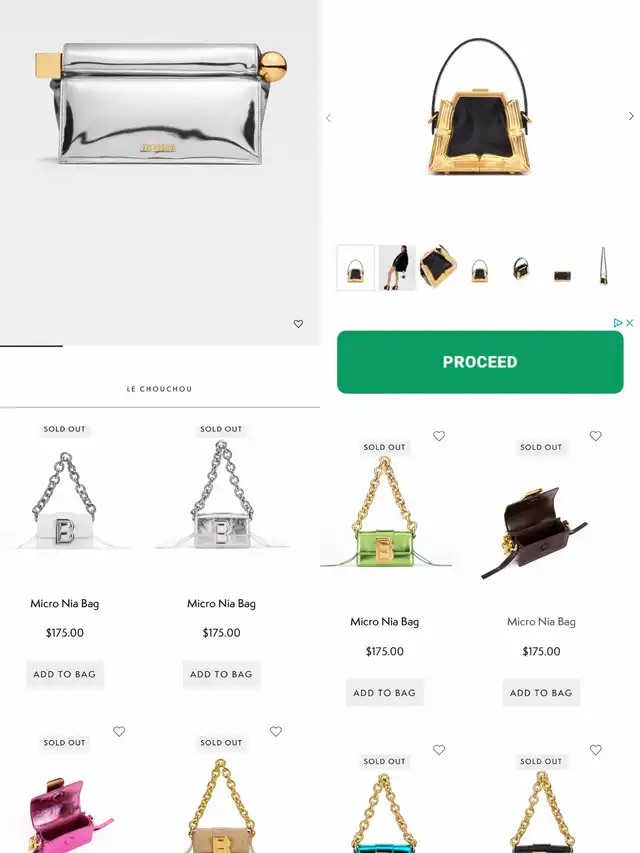Favorite the silver Jacquemus bag with the heart
The height and width of the screenshot is (853, 640).
point(298,324)
